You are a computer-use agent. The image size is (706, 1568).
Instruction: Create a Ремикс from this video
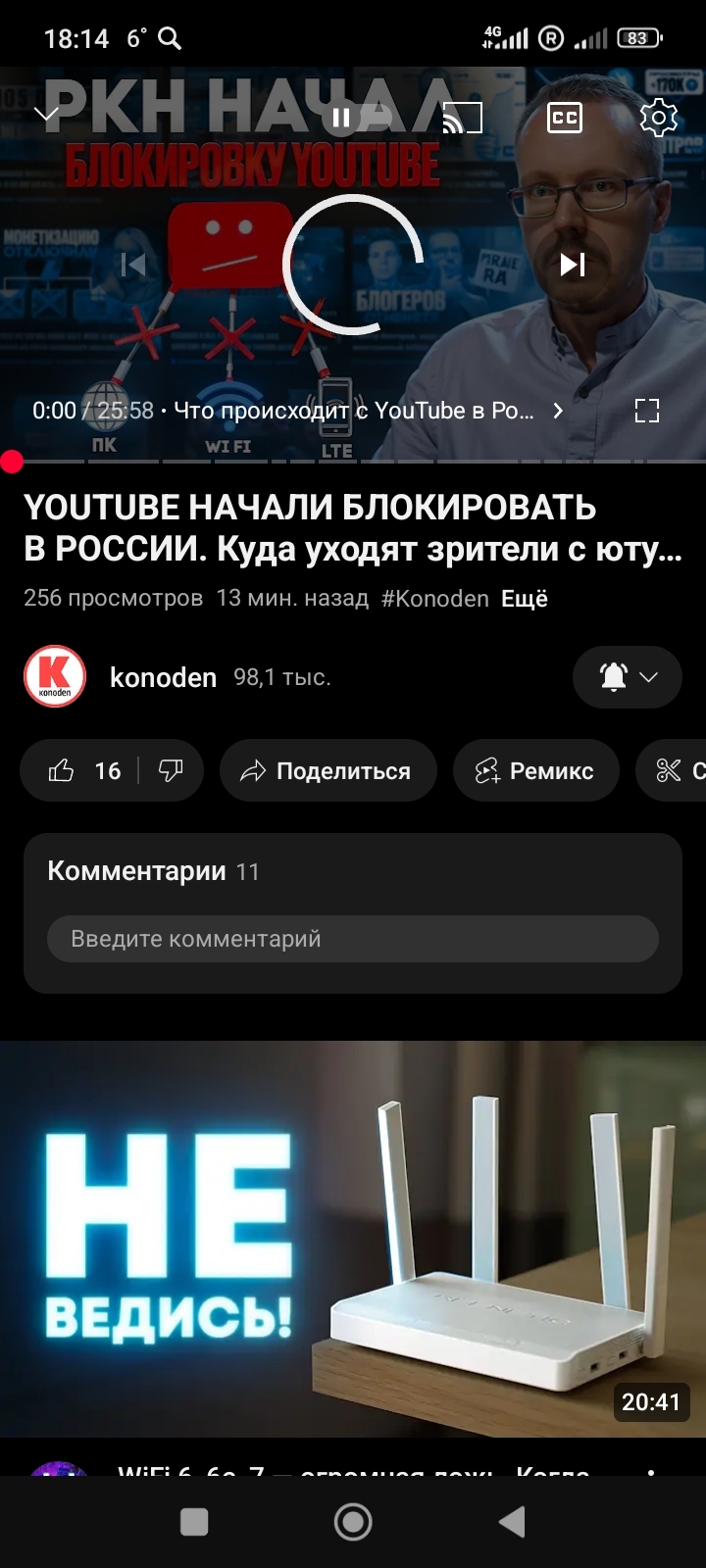535,771
